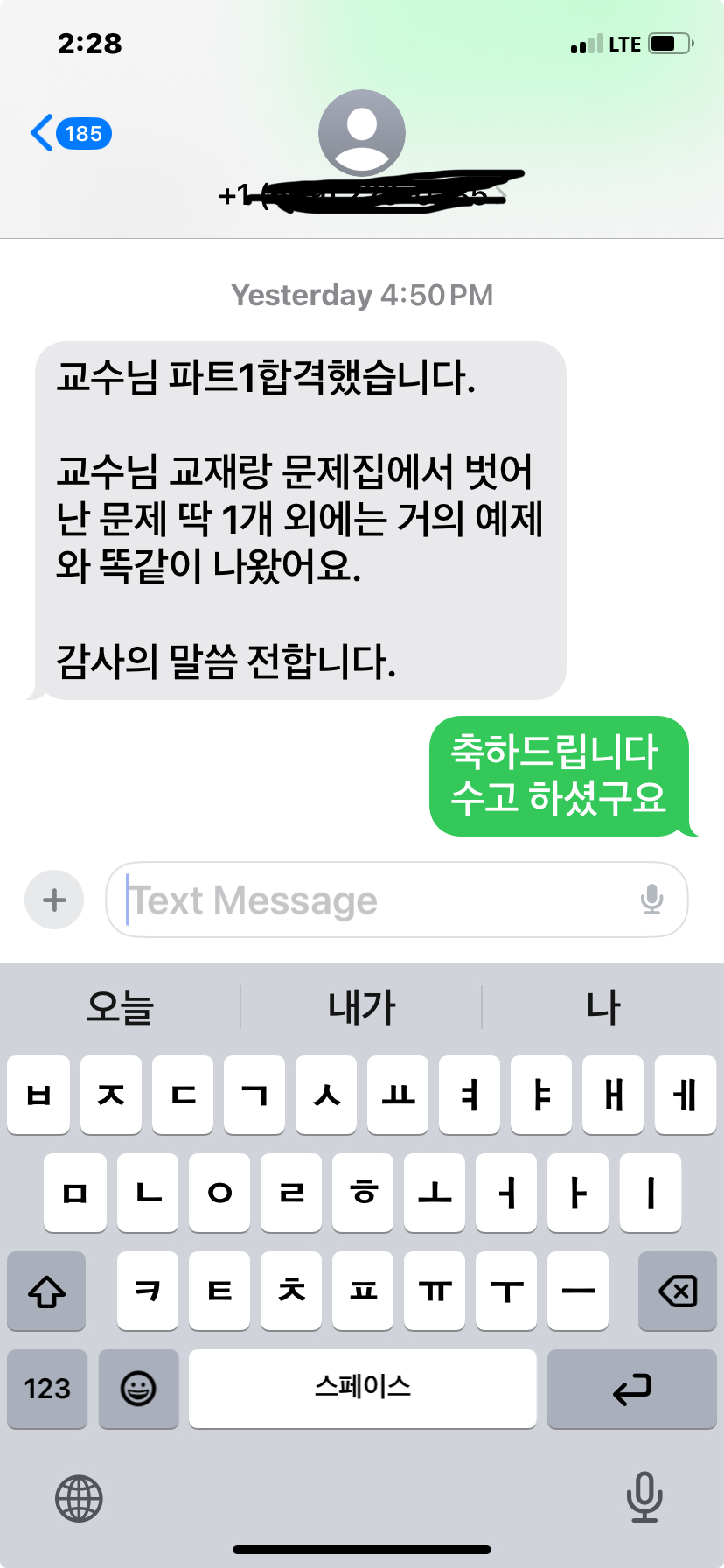724x1568 pixels.
Task: Tap the 스페이스 space bar
Action: (x=362, y=1389)
